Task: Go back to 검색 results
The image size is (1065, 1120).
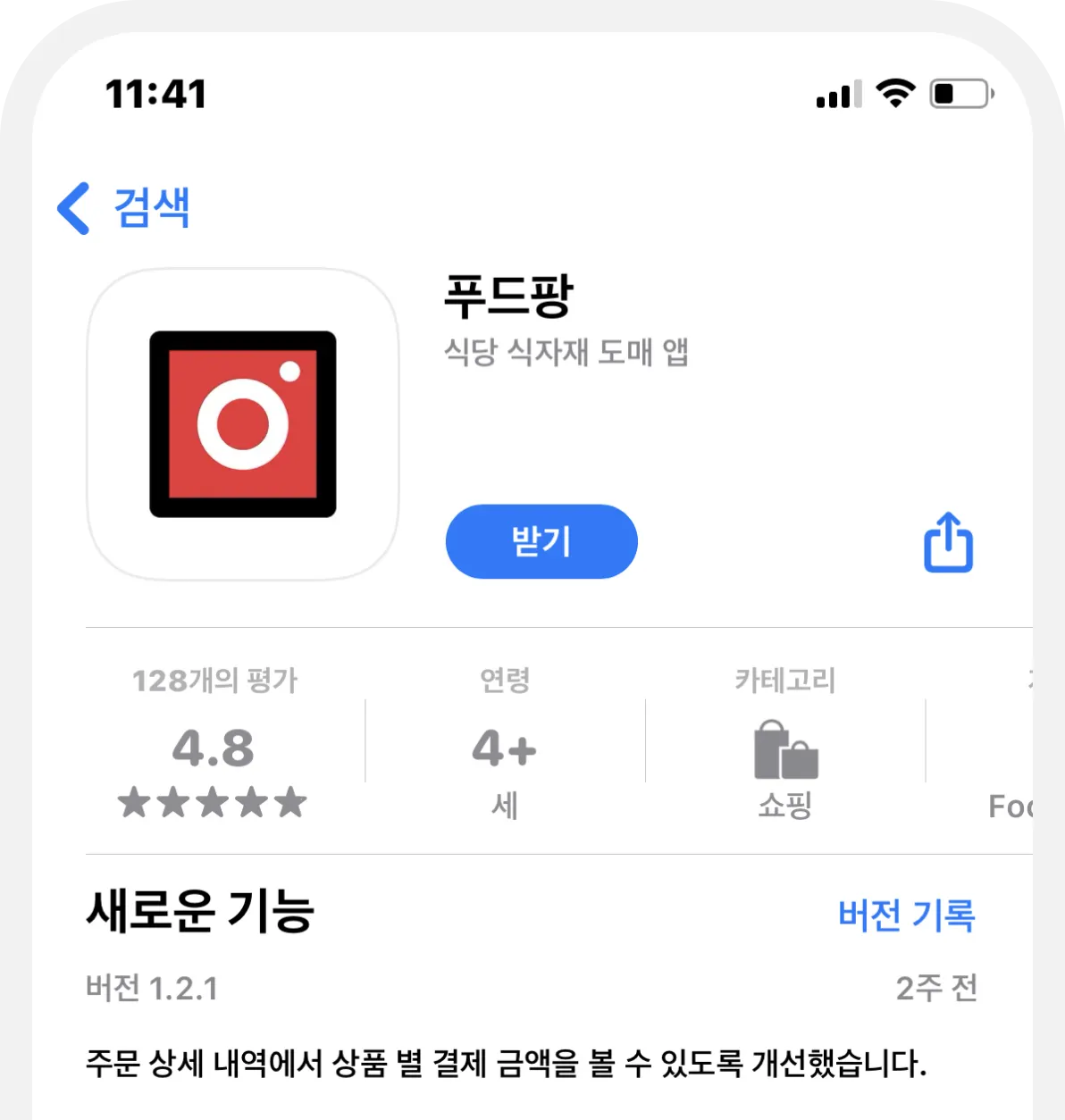Action: pyautogui.click(x=123, y=208)
